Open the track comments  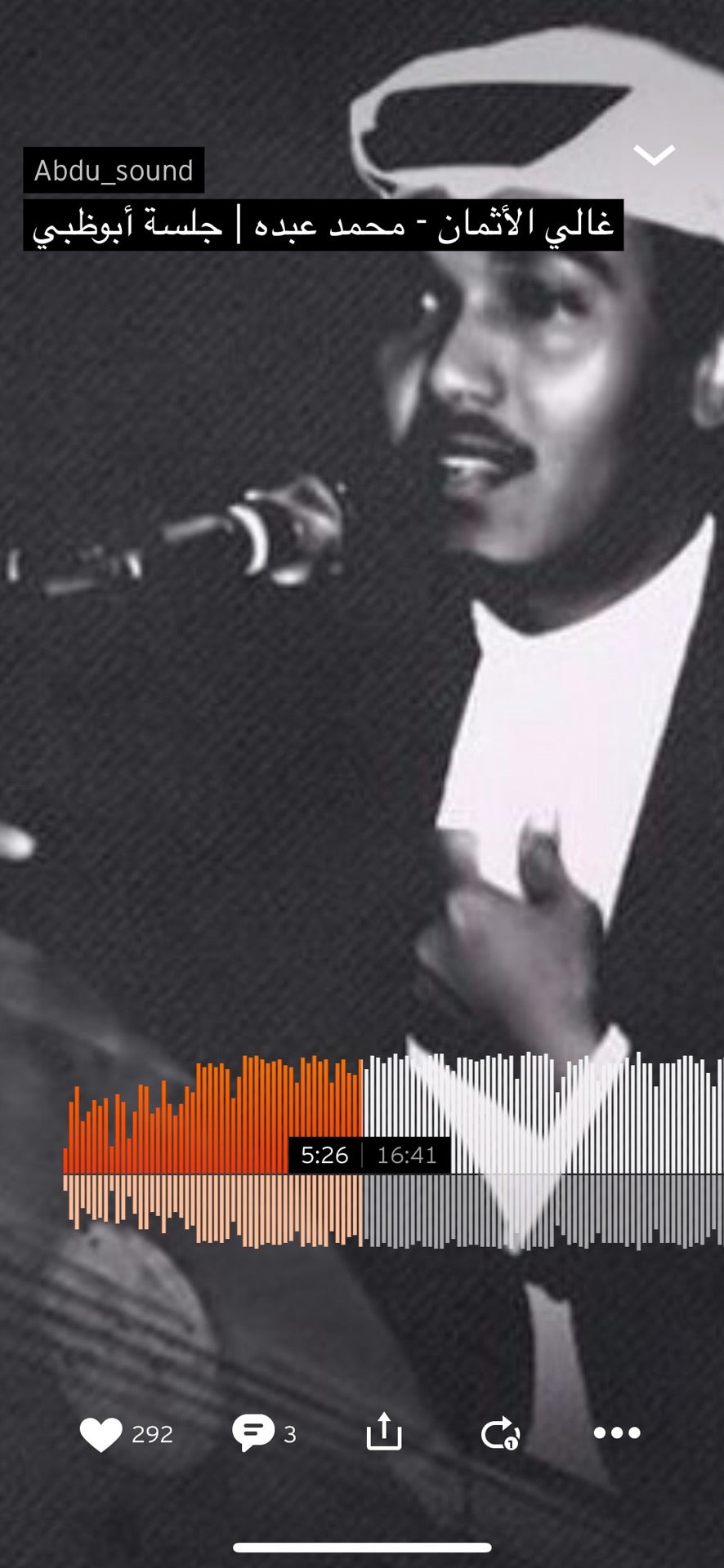point(254,1433)
